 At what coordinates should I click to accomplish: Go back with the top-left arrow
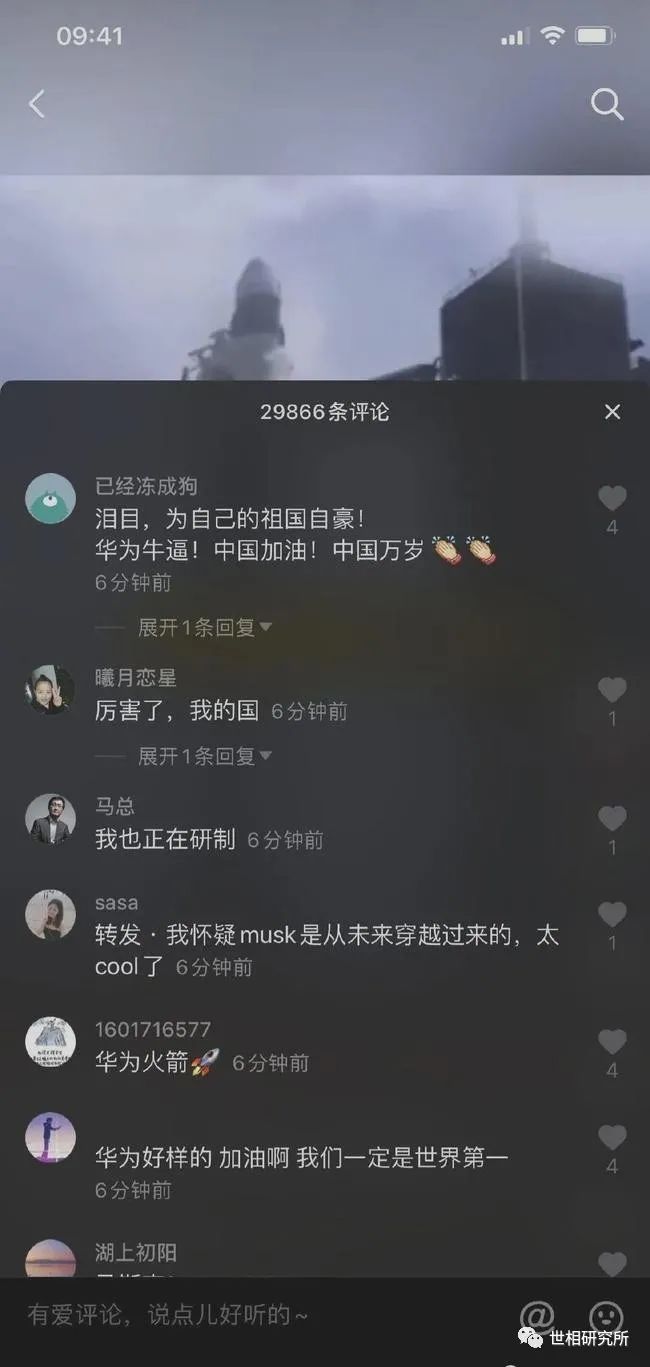[37, 104]
